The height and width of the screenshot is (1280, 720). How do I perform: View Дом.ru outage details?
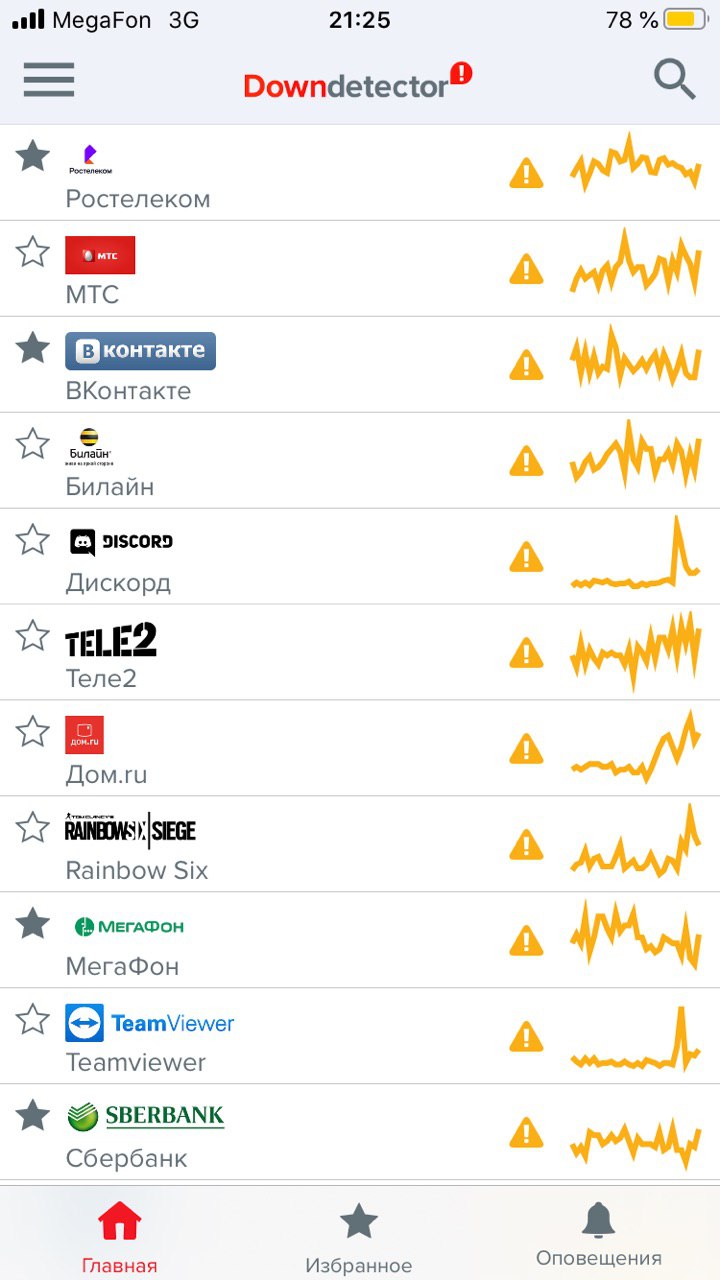point(300,750)
